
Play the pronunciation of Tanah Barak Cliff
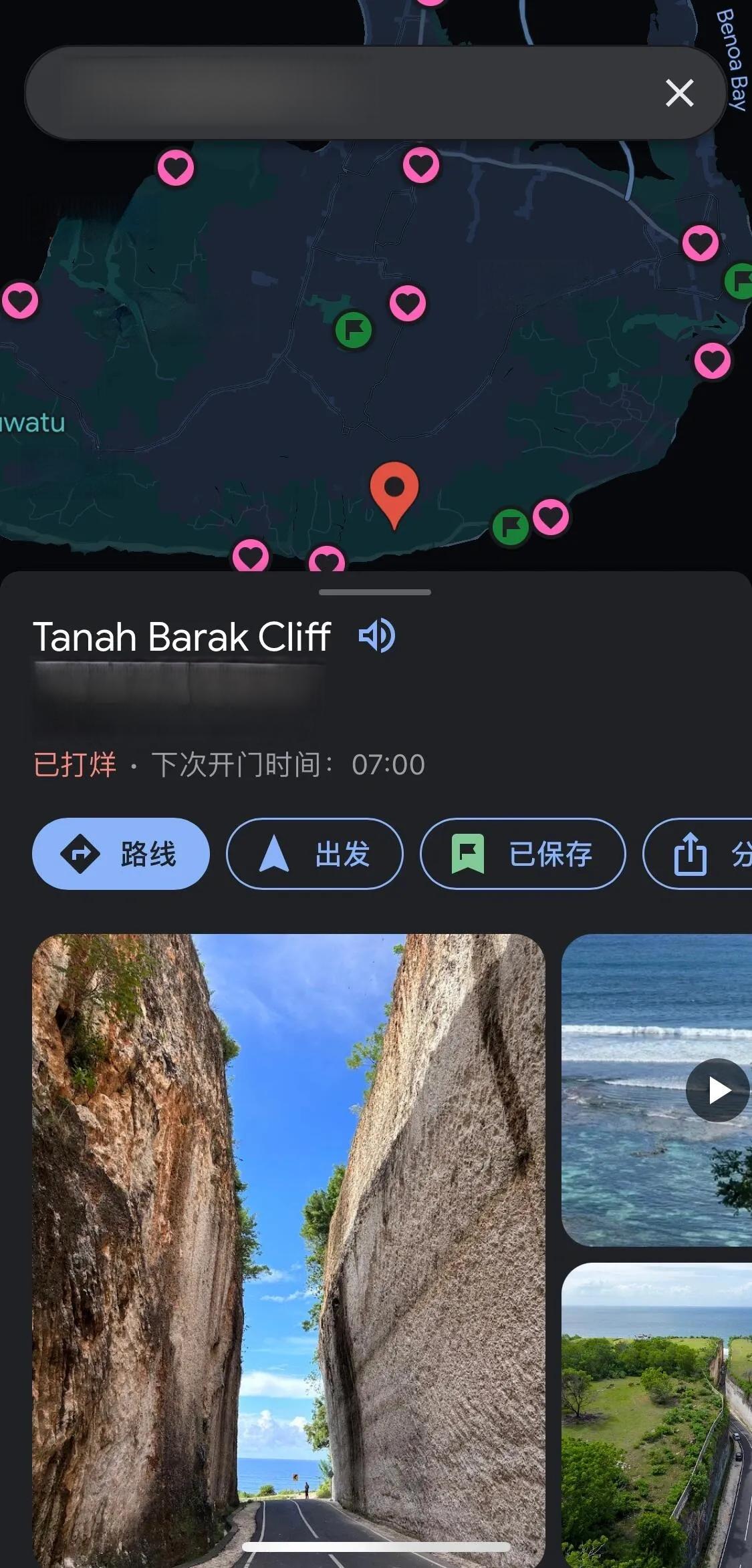tap(376, 635)
